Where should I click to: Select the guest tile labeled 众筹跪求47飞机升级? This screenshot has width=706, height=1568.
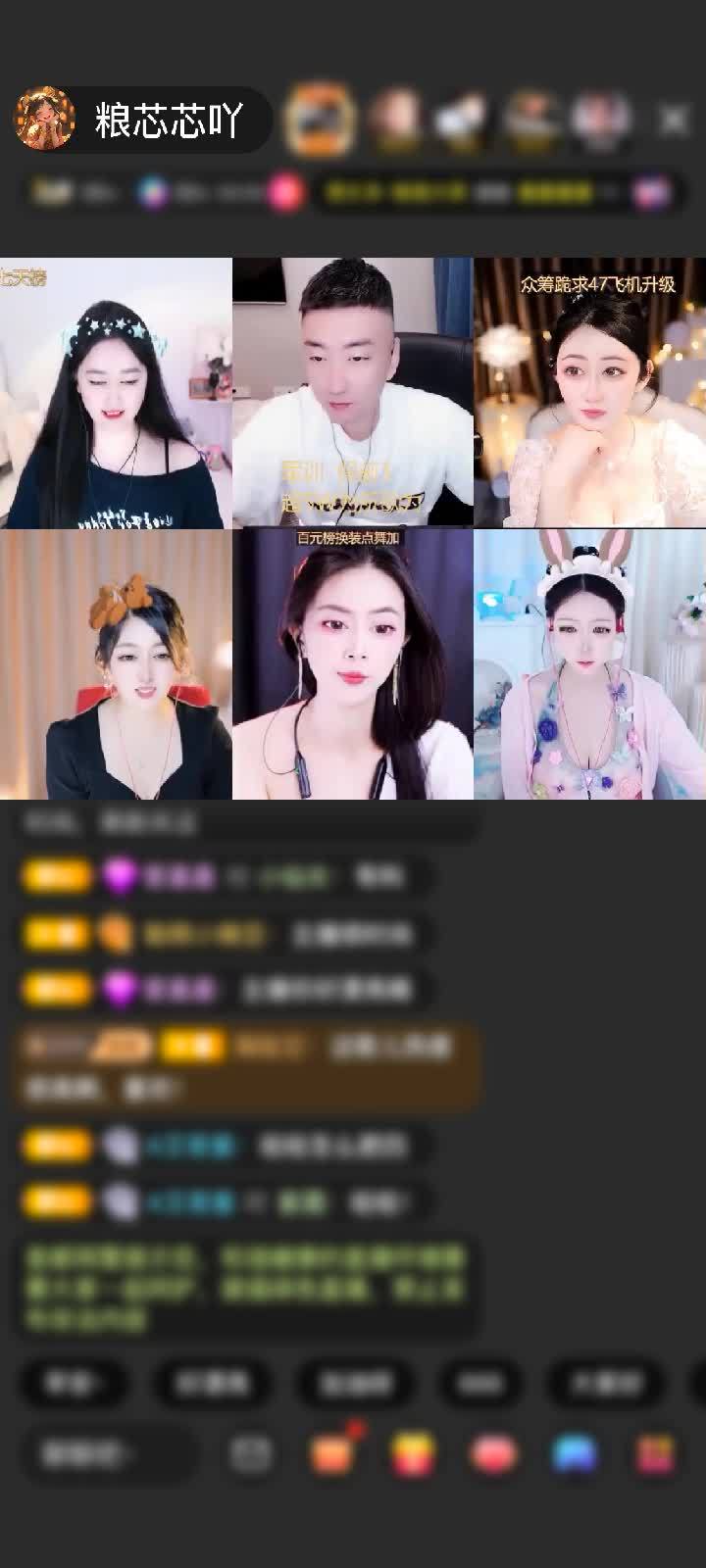coord(589,393)
